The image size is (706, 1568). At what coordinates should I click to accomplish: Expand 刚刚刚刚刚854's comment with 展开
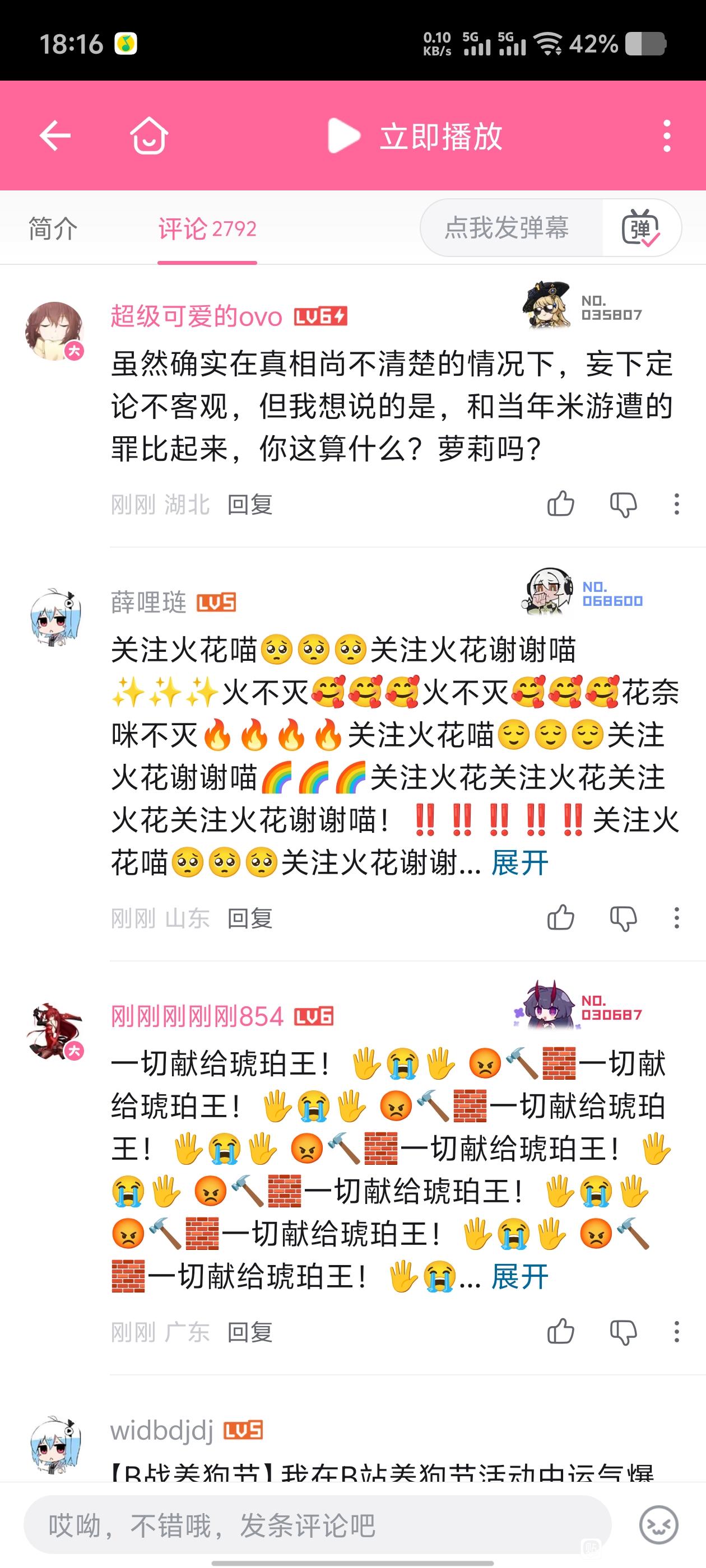coord(519,1277)
